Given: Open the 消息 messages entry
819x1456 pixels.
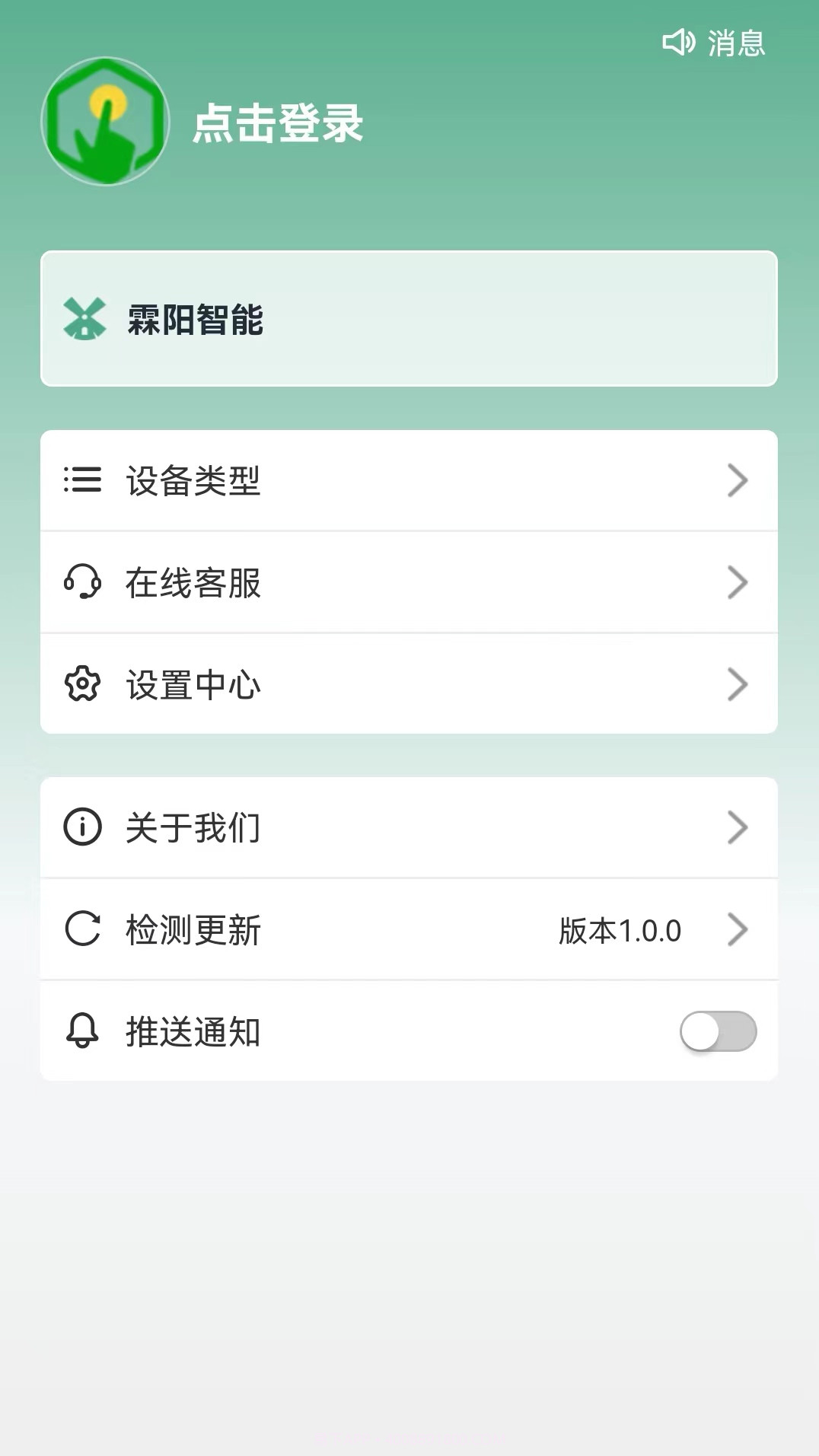Looking at the screenshot, I should tap(733, 43).
